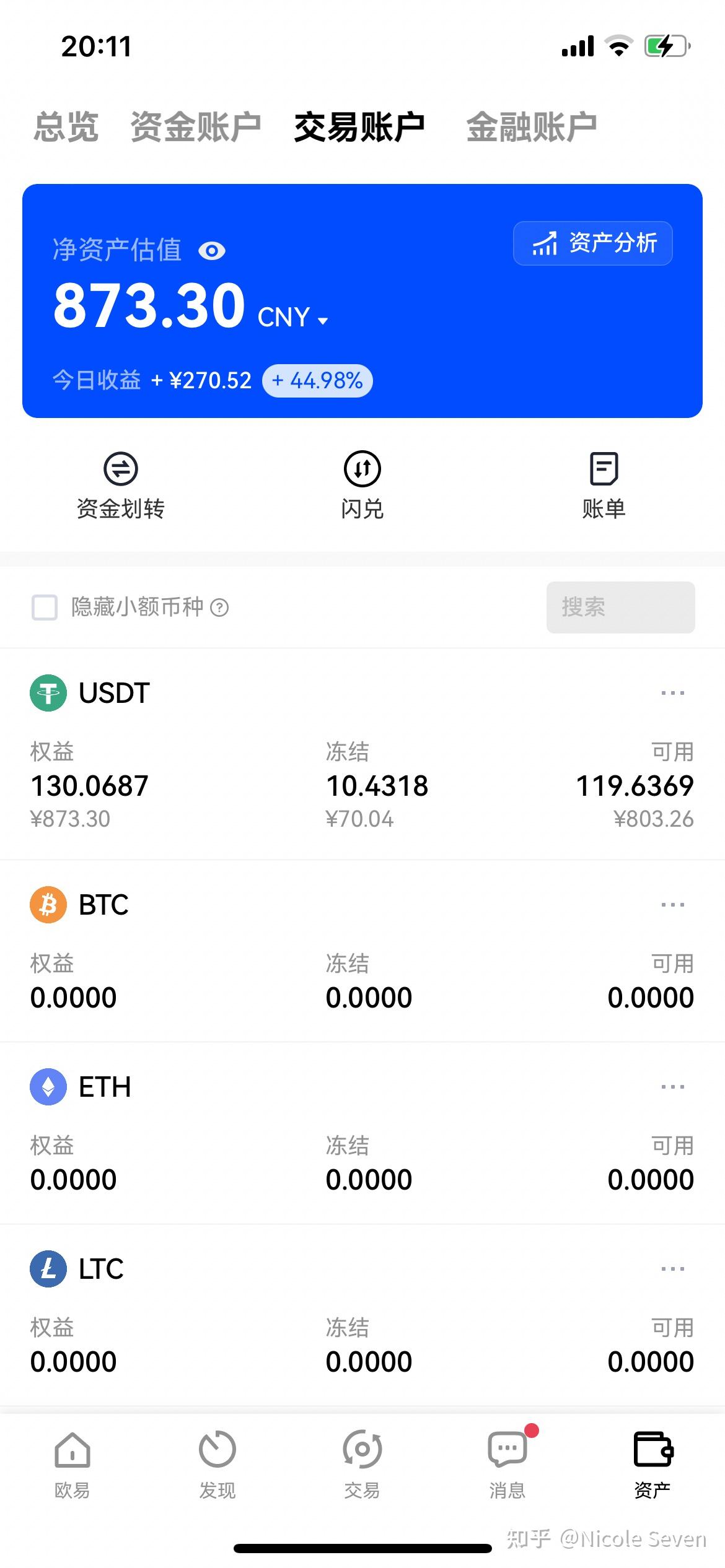Viewport: 725px width, 1568px height.
Task: Tap the LTC Litecoin coin icon
Action: [x=48, y=1268]
